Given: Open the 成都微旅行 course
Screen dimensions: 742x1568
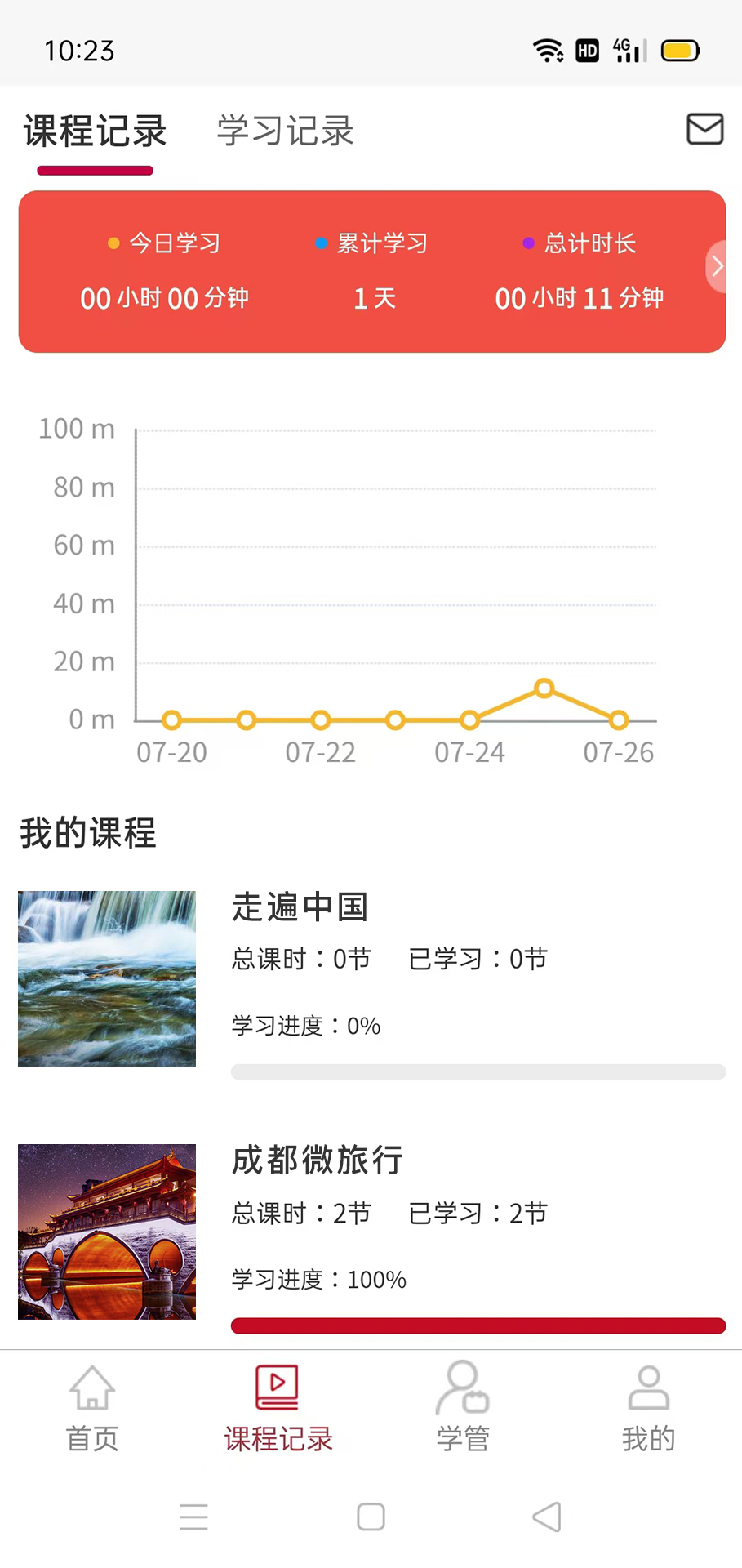Looking at the screenshot, I should [x=318, y=1160].
